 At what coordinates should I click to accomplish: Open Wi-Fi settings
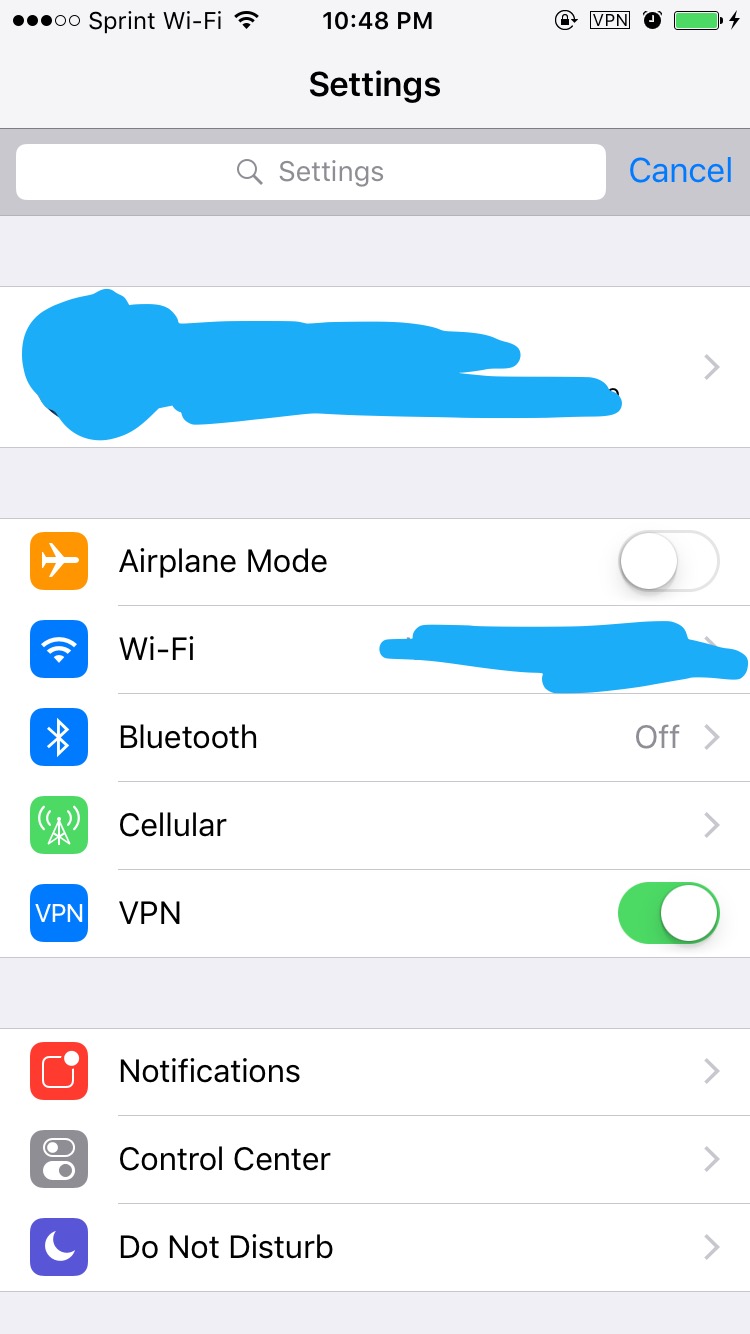pyautogui.click(x=375, y=649)
